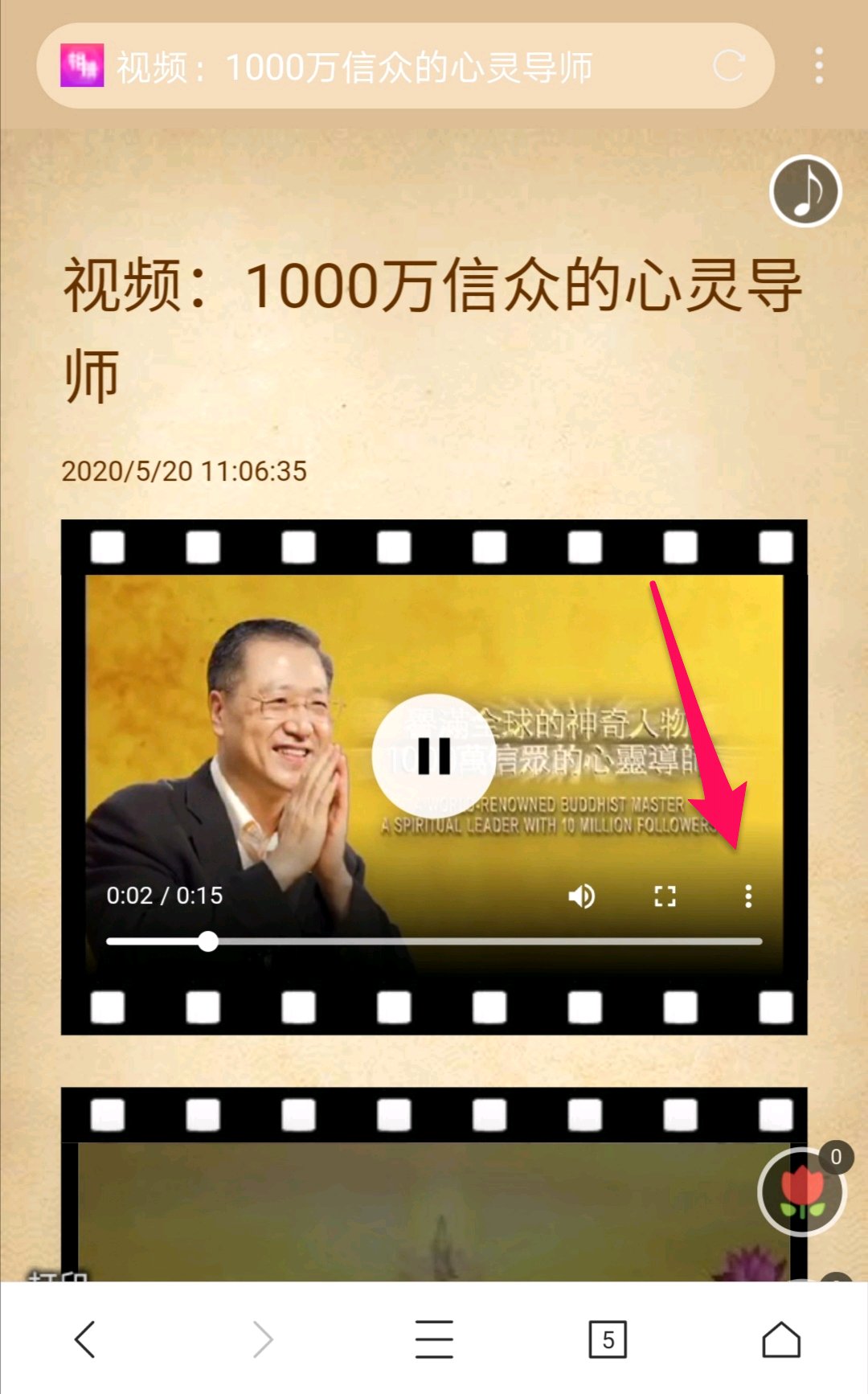
Task: Open the browser bottom menu
Action: click(434, 1339)
